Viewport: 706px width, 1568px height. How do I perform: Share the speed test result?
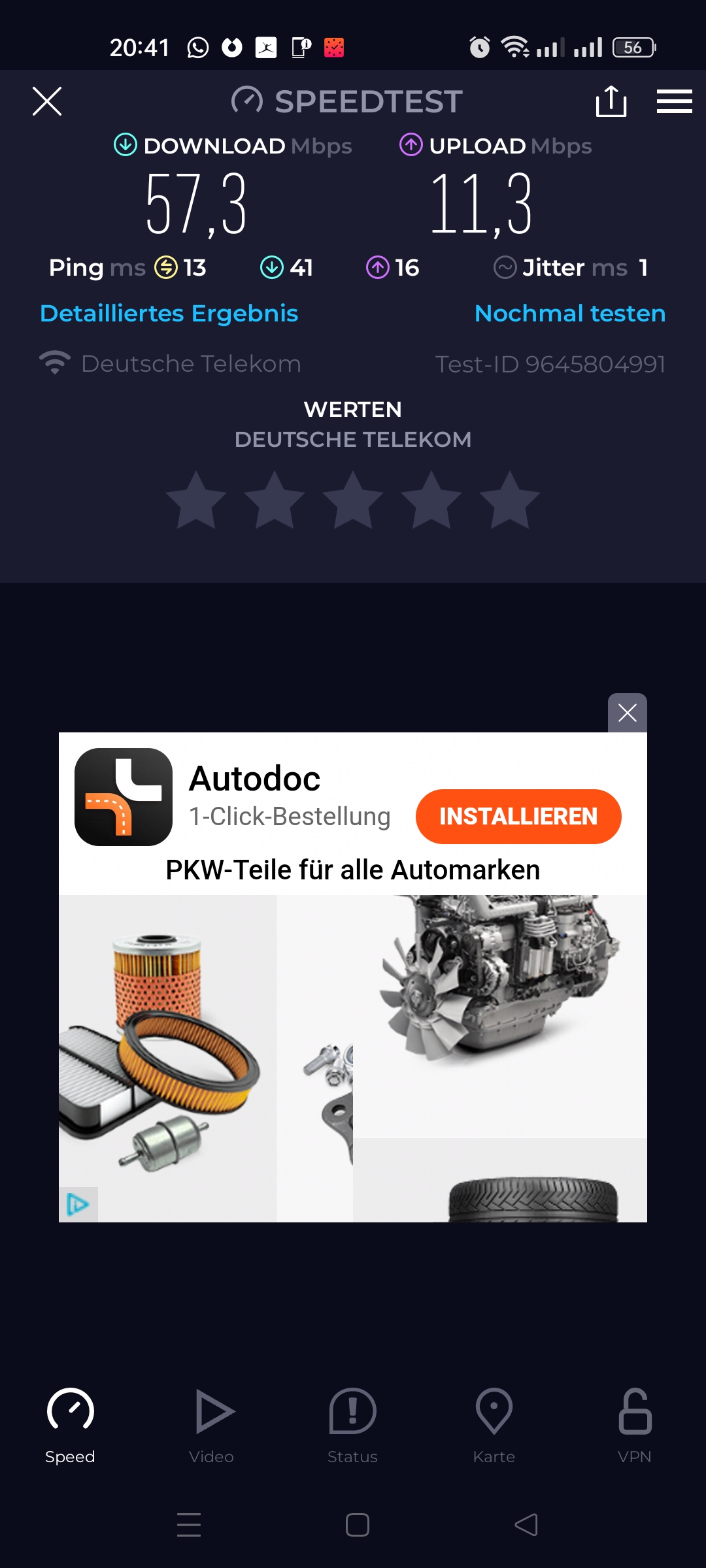pyautogui.click(x=611, y=101)
